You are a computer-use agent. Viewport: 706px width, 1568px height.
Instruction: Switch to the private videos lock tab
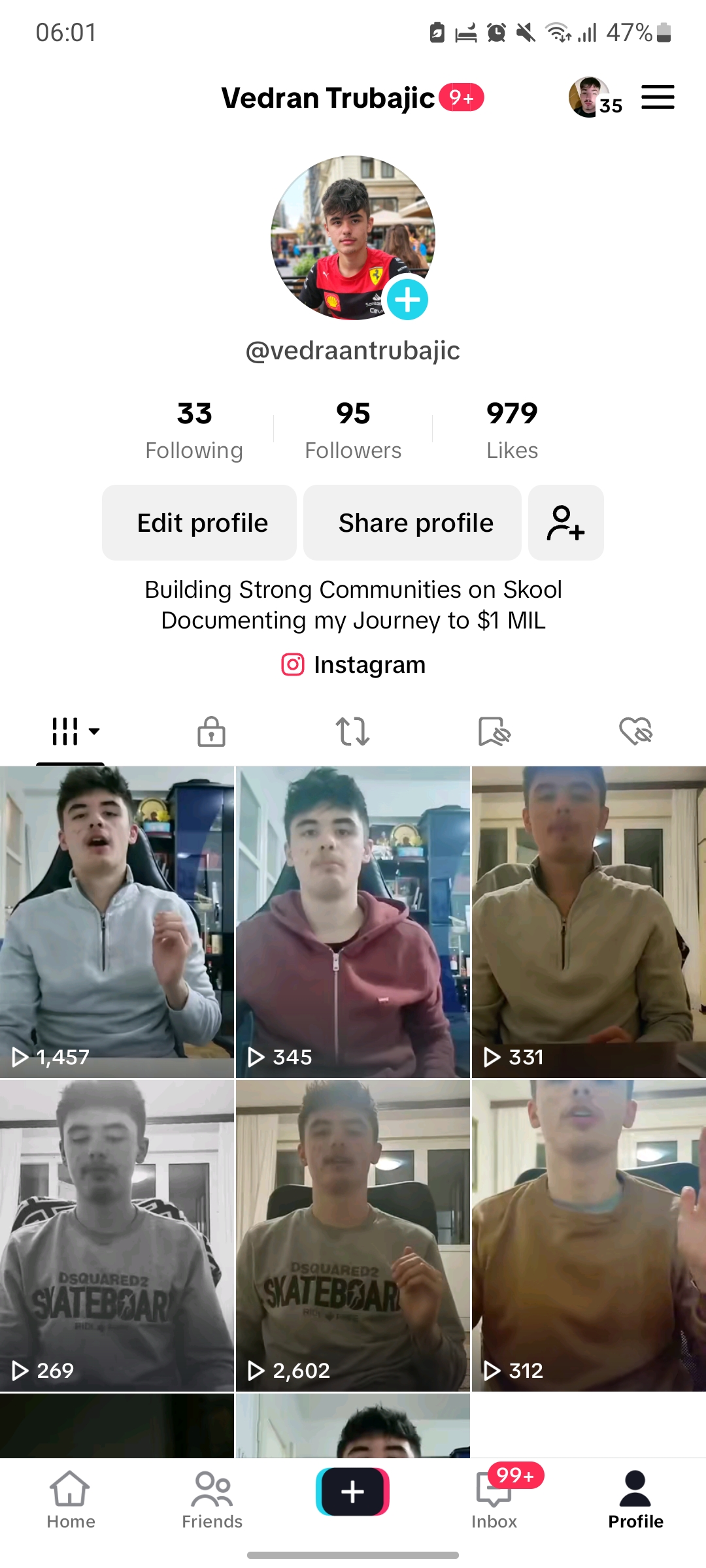coord(212,731)
